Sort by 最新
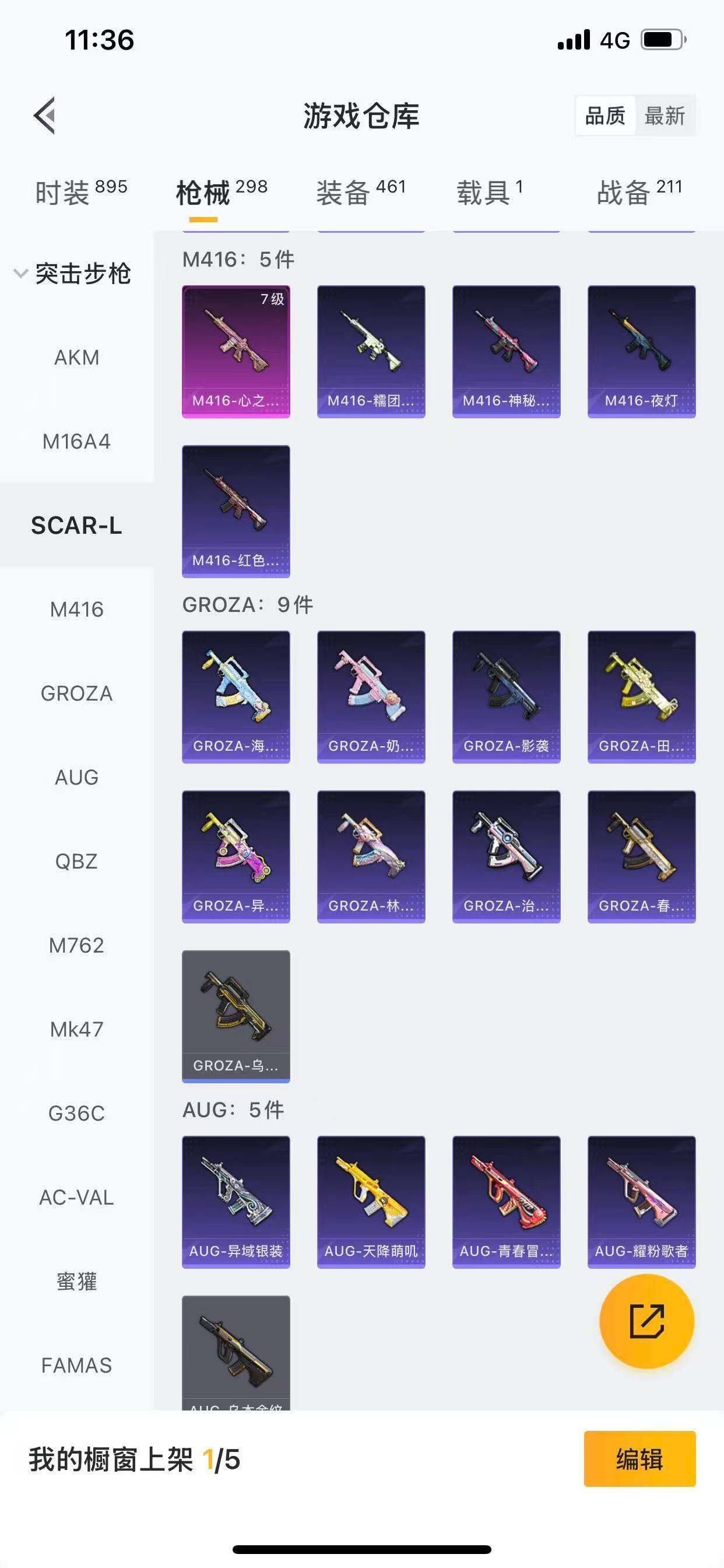 point(665,116)
